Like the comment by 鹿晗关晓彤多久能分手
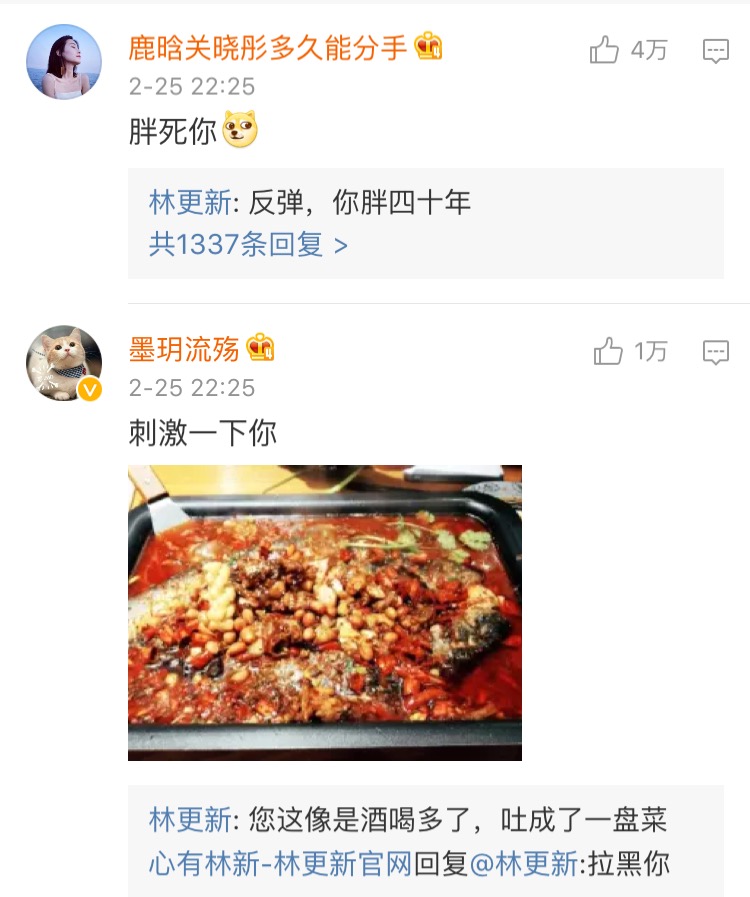 click(605, 50)
